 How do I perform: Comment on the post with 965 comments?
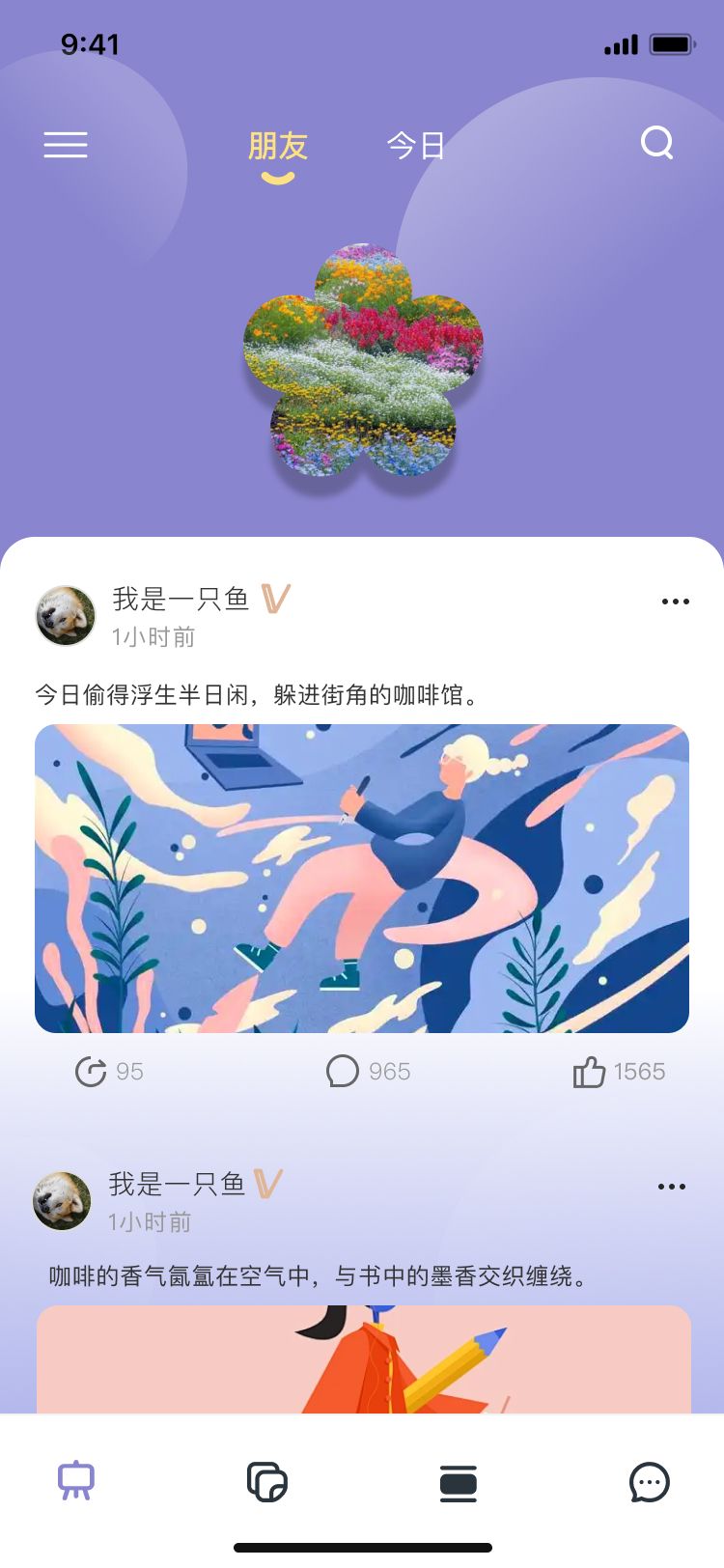[x=343, y=1072]
